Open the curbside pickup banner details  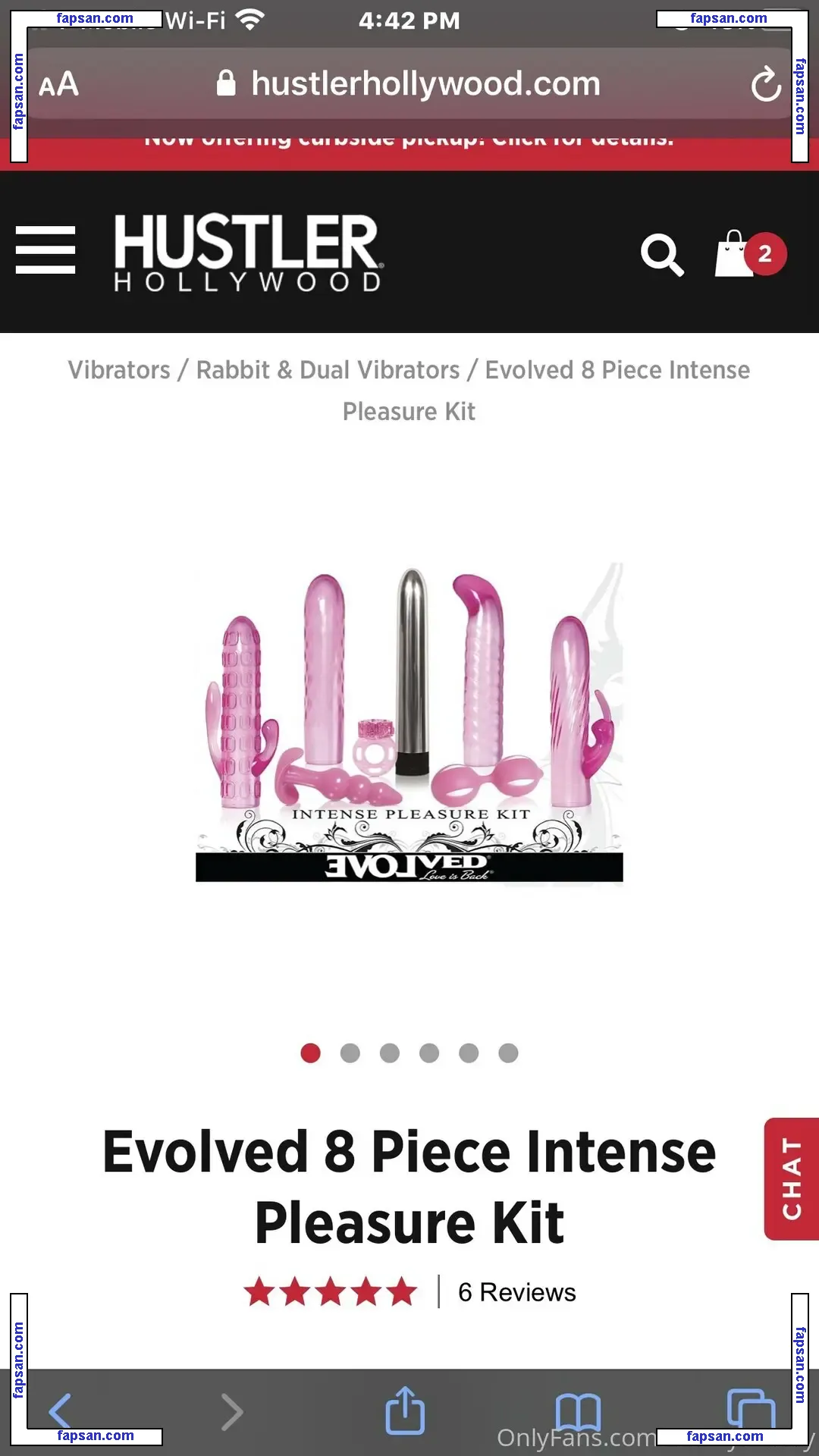[x=409, y=144]
